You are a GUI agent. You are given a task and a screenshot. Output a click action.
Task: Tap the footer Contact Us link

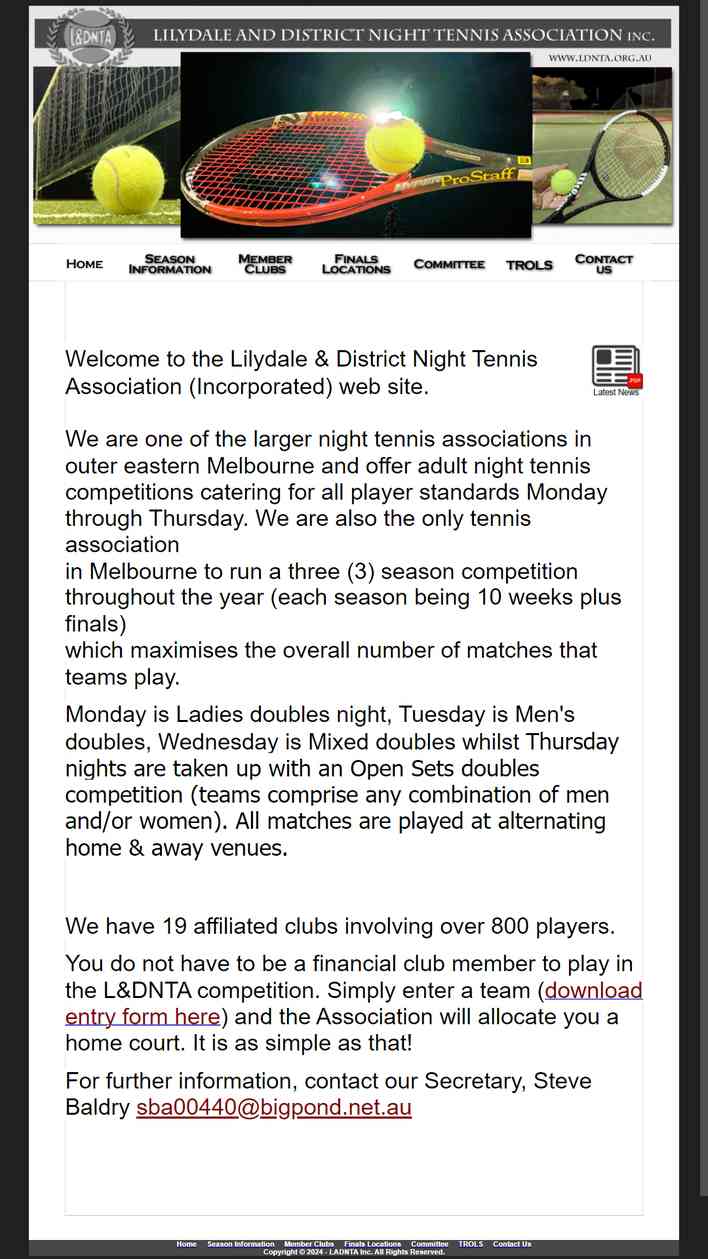512,1244
